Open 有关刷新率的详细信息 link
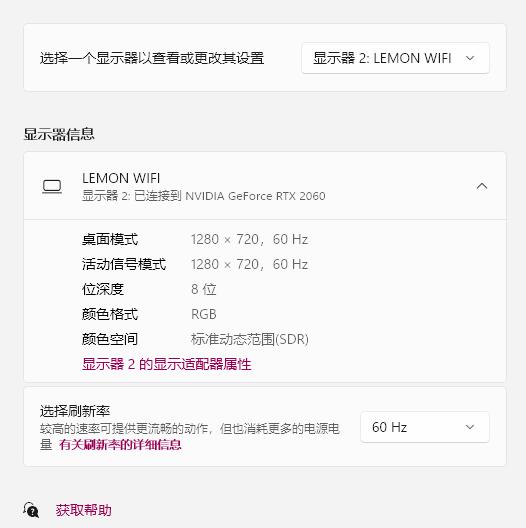526x528 pixels. [120, 445]
